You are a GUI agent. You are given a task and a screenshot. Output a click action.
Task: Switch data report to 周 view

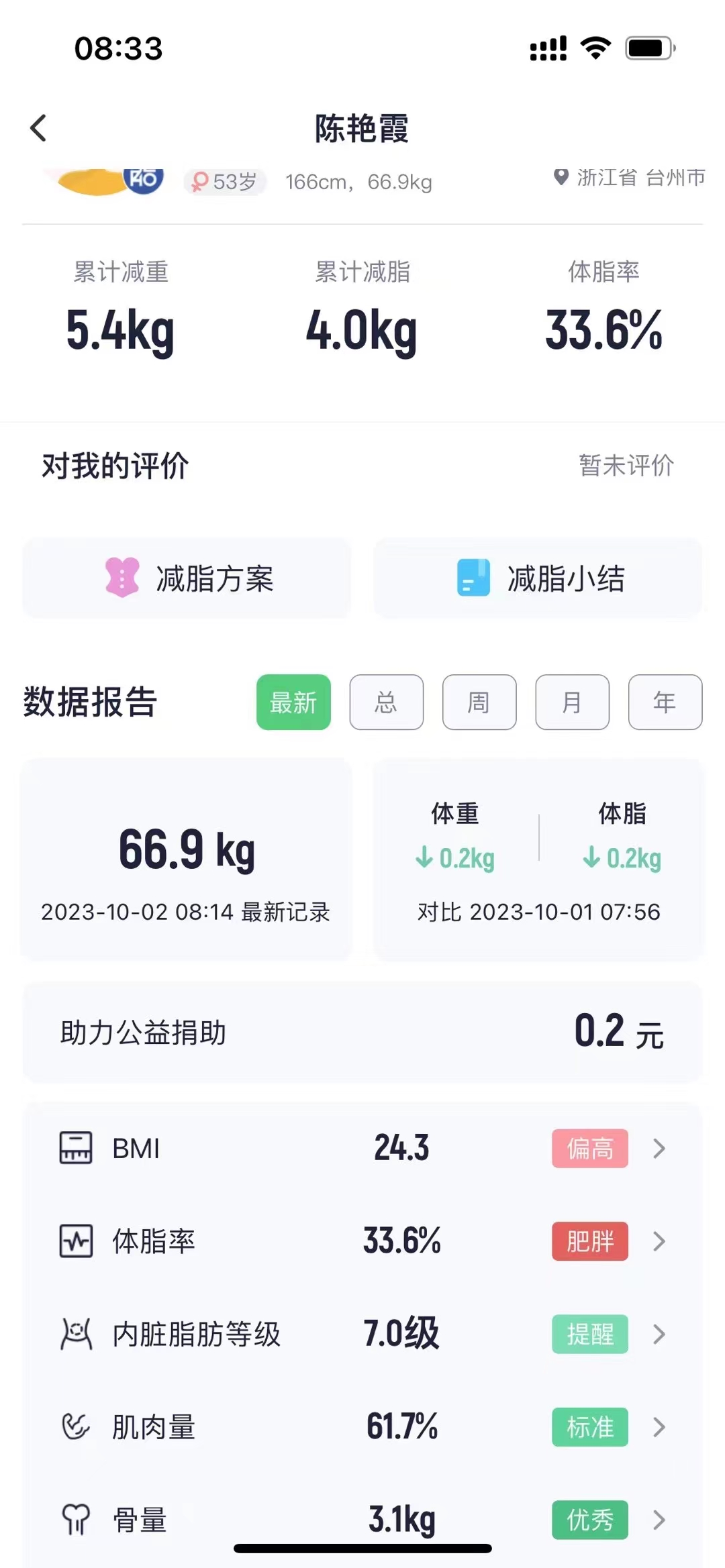click(x=479, y=702)
